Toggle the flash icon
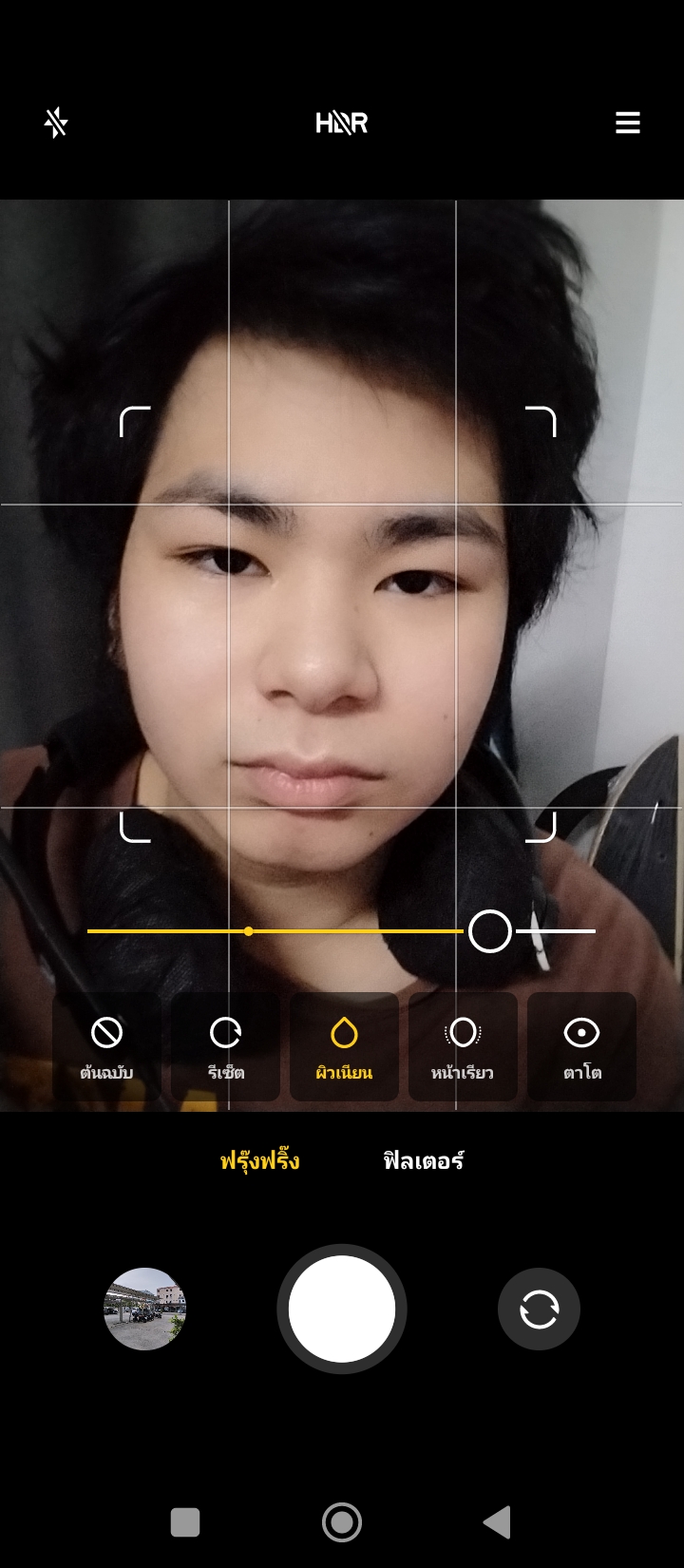Screen dimensions: 684x1568 coord(56,123)
